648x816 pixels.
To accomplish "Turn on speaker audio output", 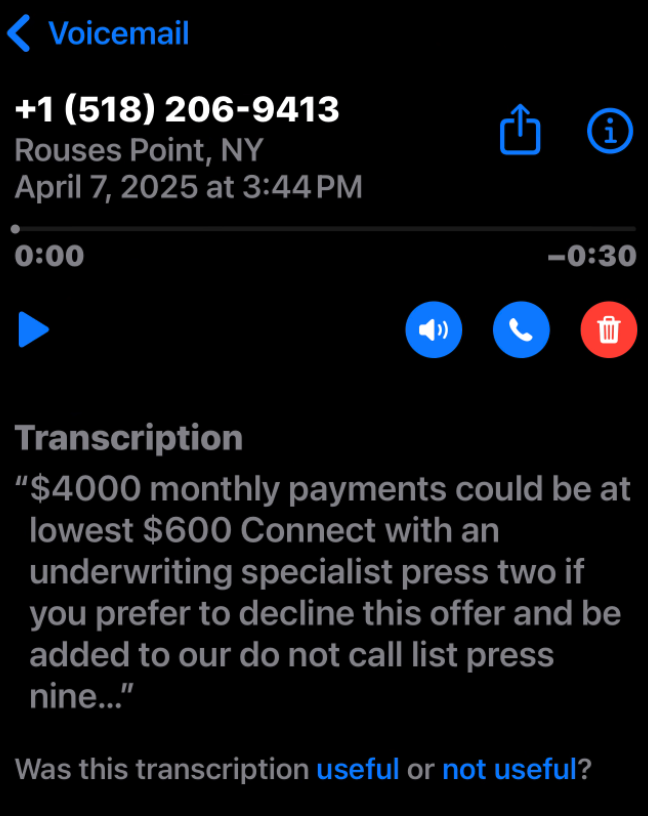I will [433, 329].
